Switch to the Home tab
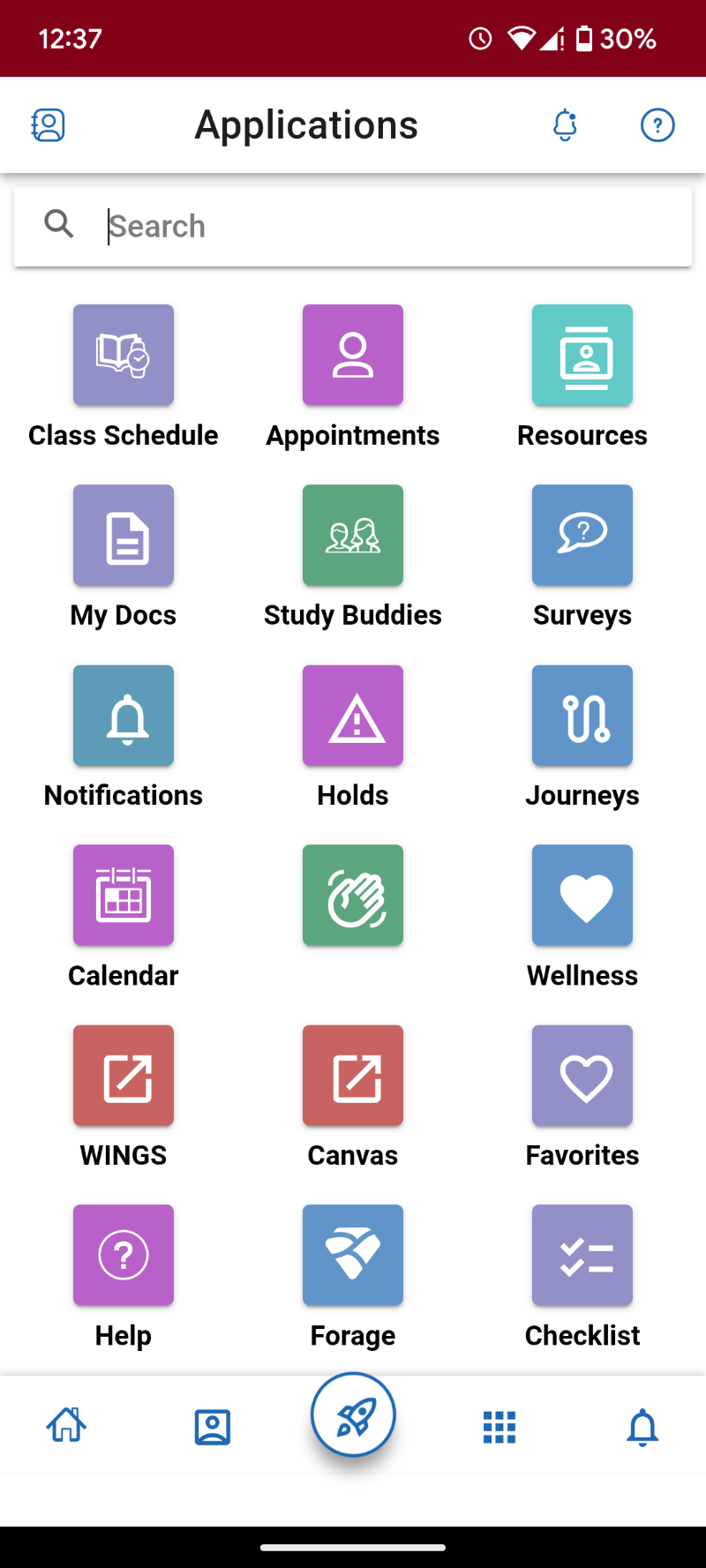This screenshot has width=706, height=1568. pos(66,1425)
